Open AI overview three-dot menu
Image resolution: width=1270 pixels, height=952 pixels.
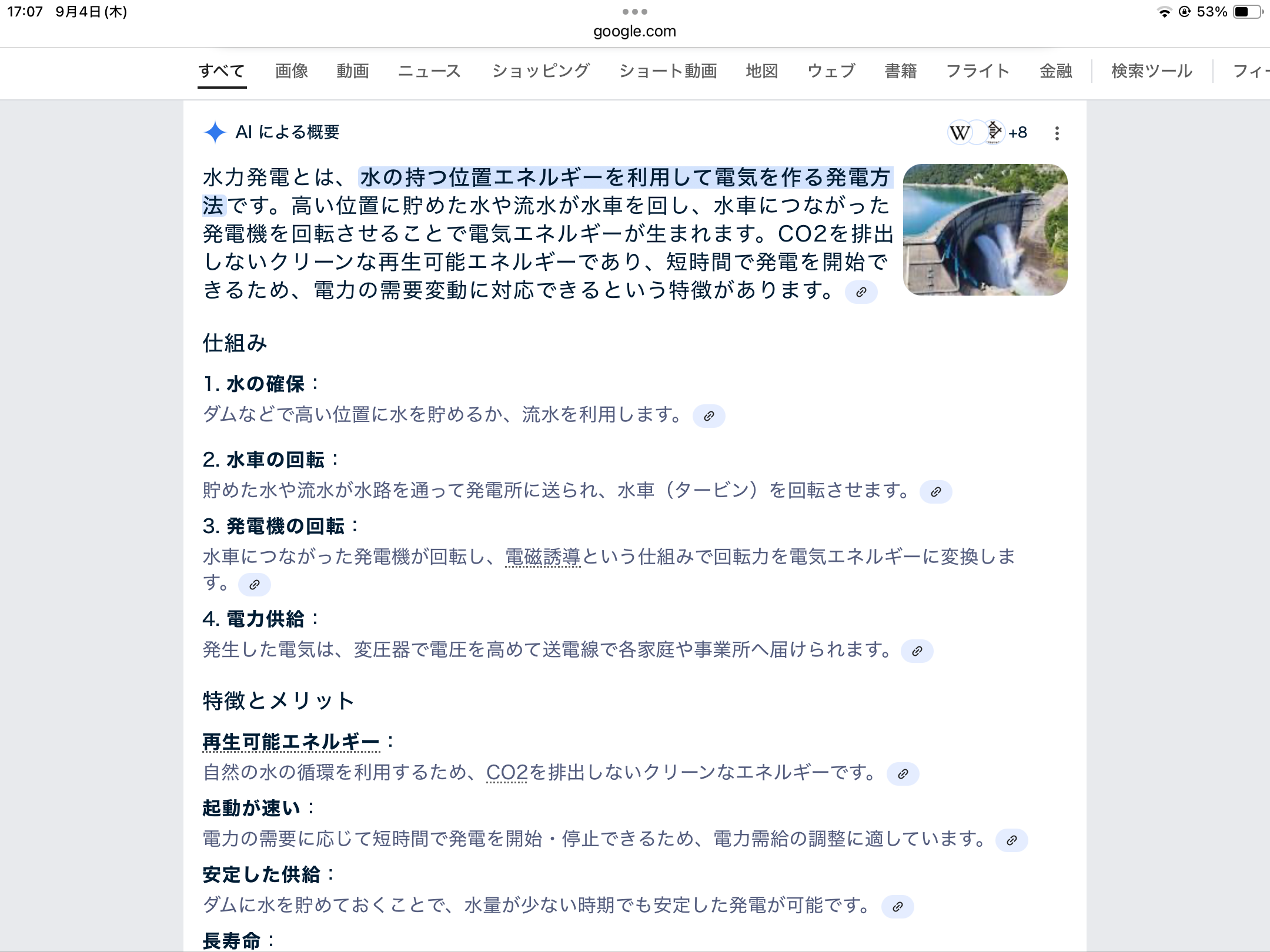coord(1057,133)
